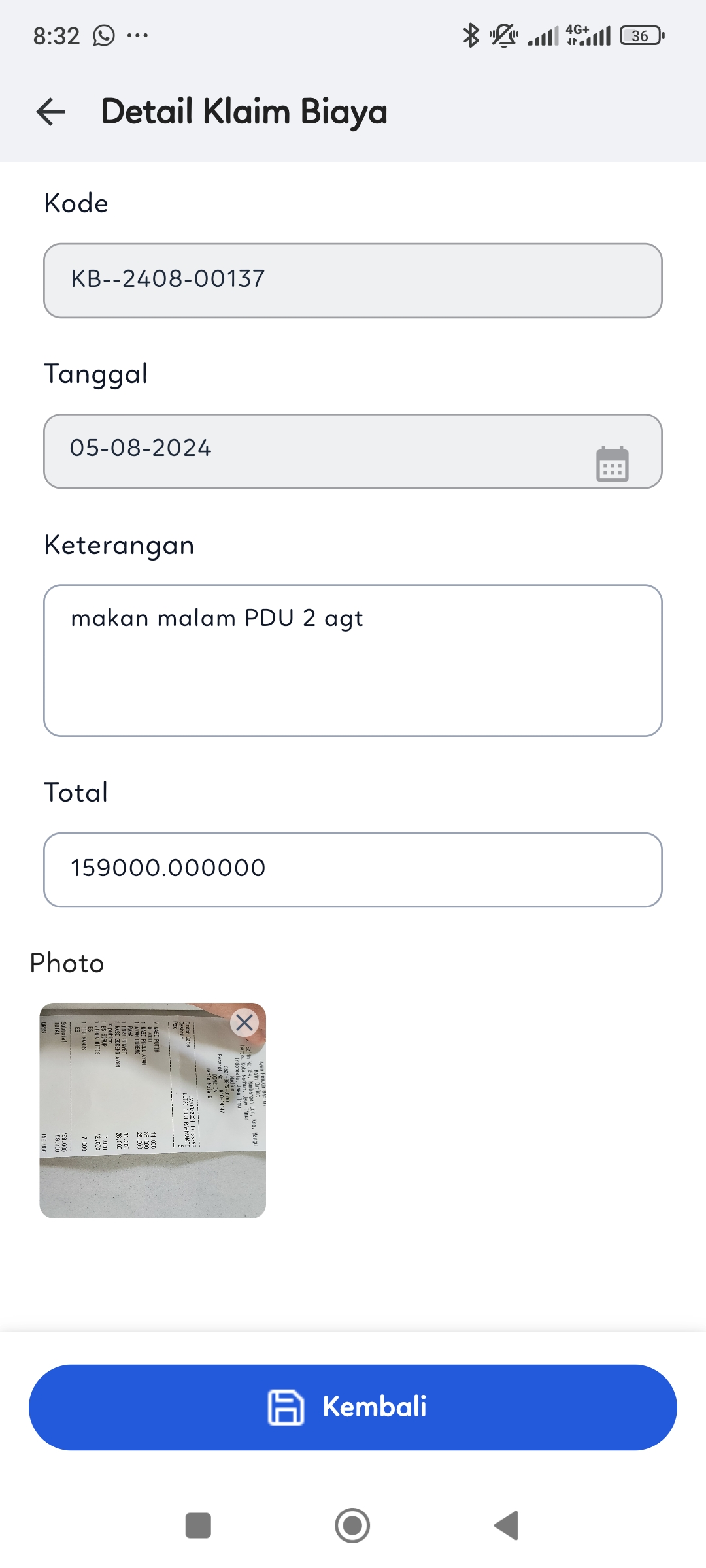Screen dimensions: 706x1568
Task: Open the recent apps view
Action: coord(198,1526)
